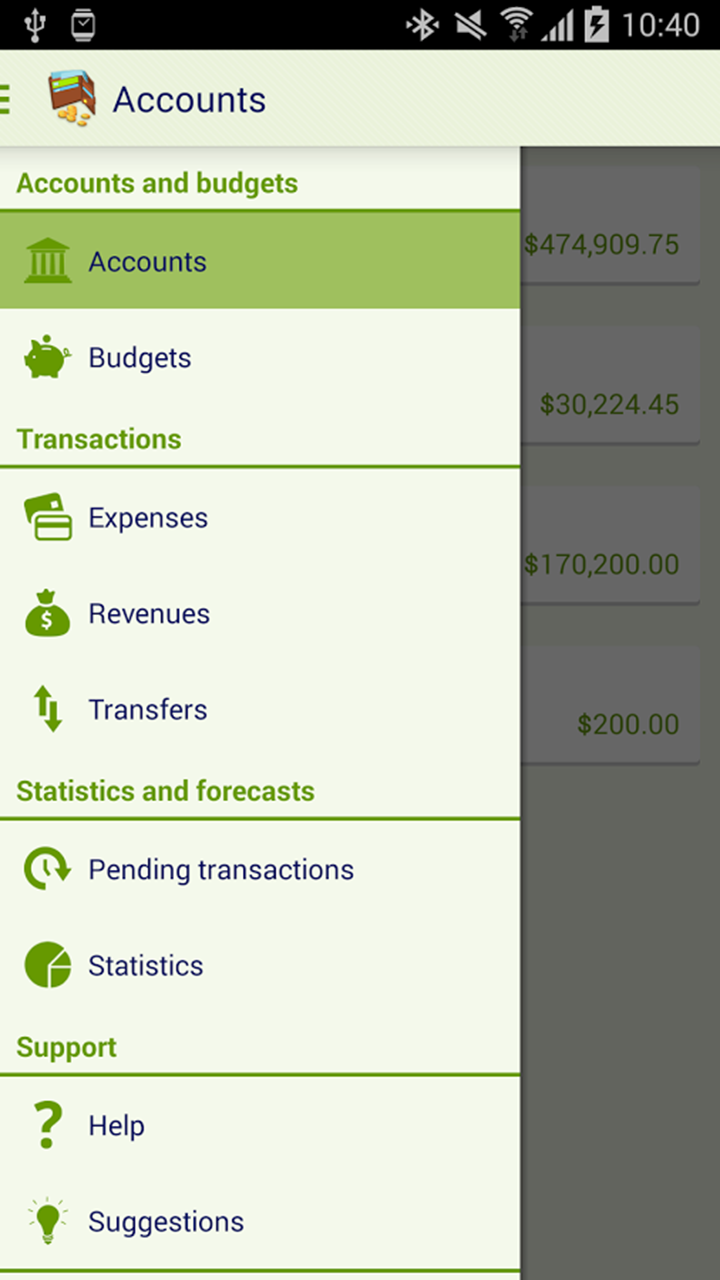
Task: Select the lightbulb Suggestions icon
Action: (45, 1221)
